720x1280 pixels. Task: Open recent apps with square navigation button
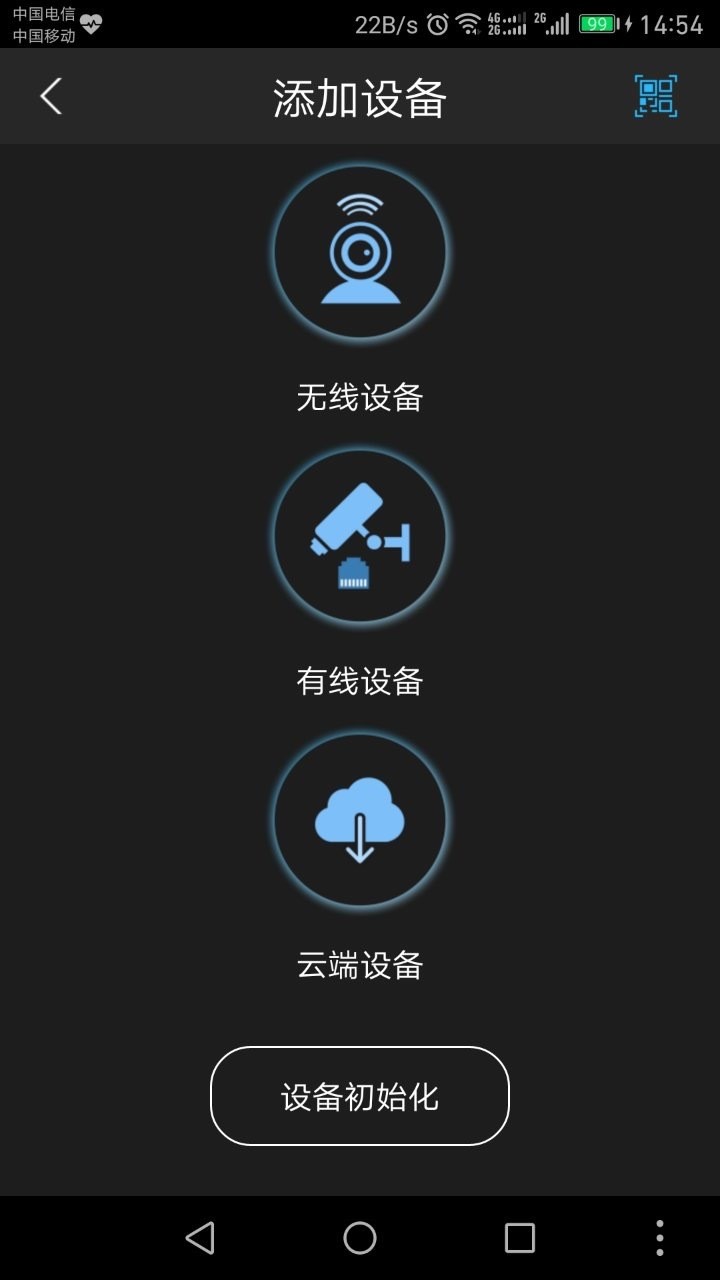pos(518,1237)
